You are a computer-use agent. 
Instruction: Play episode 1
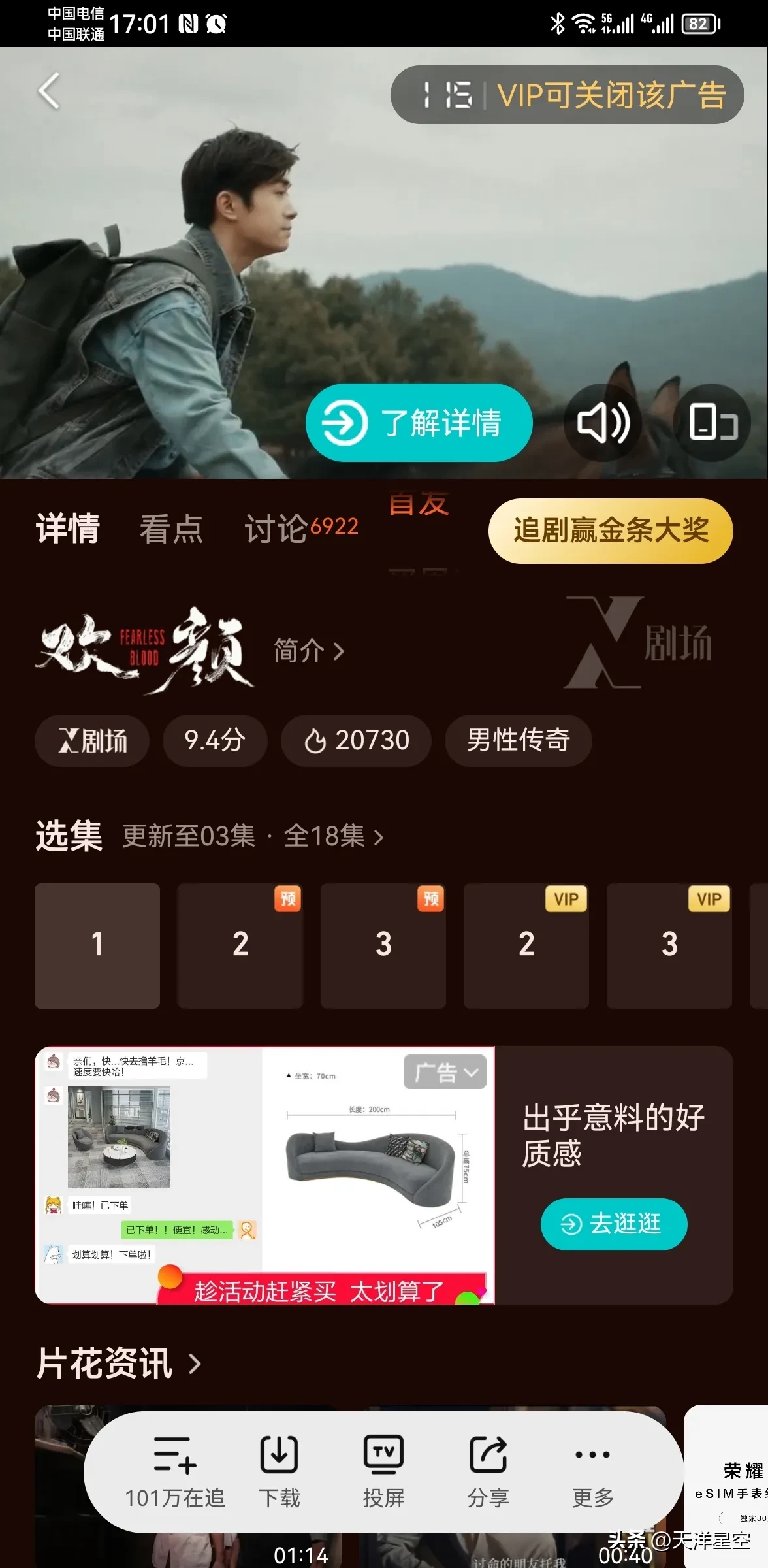[97, 945]
